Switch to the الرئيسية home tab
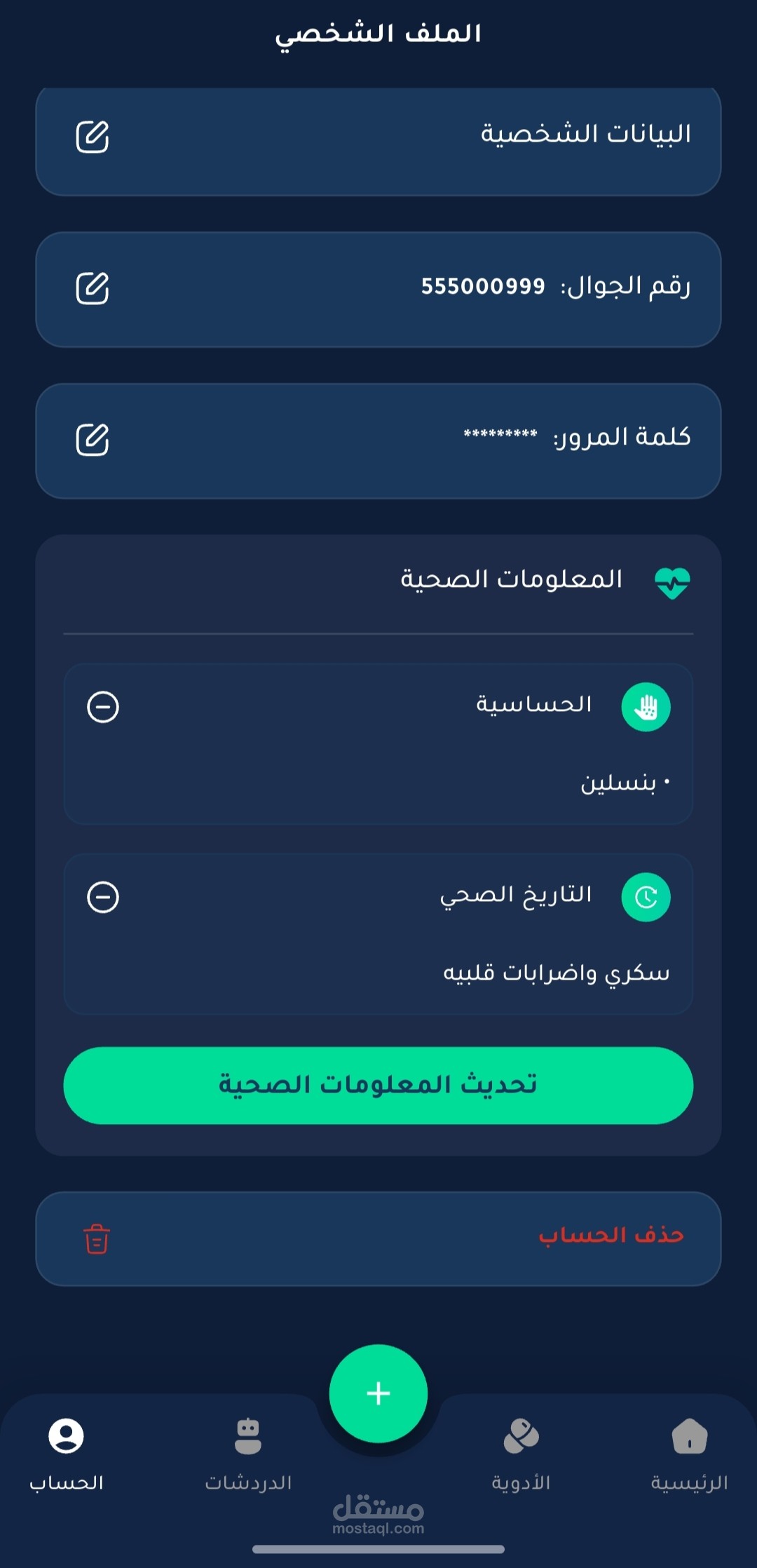757x1568 pixels. (x=689, y=1453)
